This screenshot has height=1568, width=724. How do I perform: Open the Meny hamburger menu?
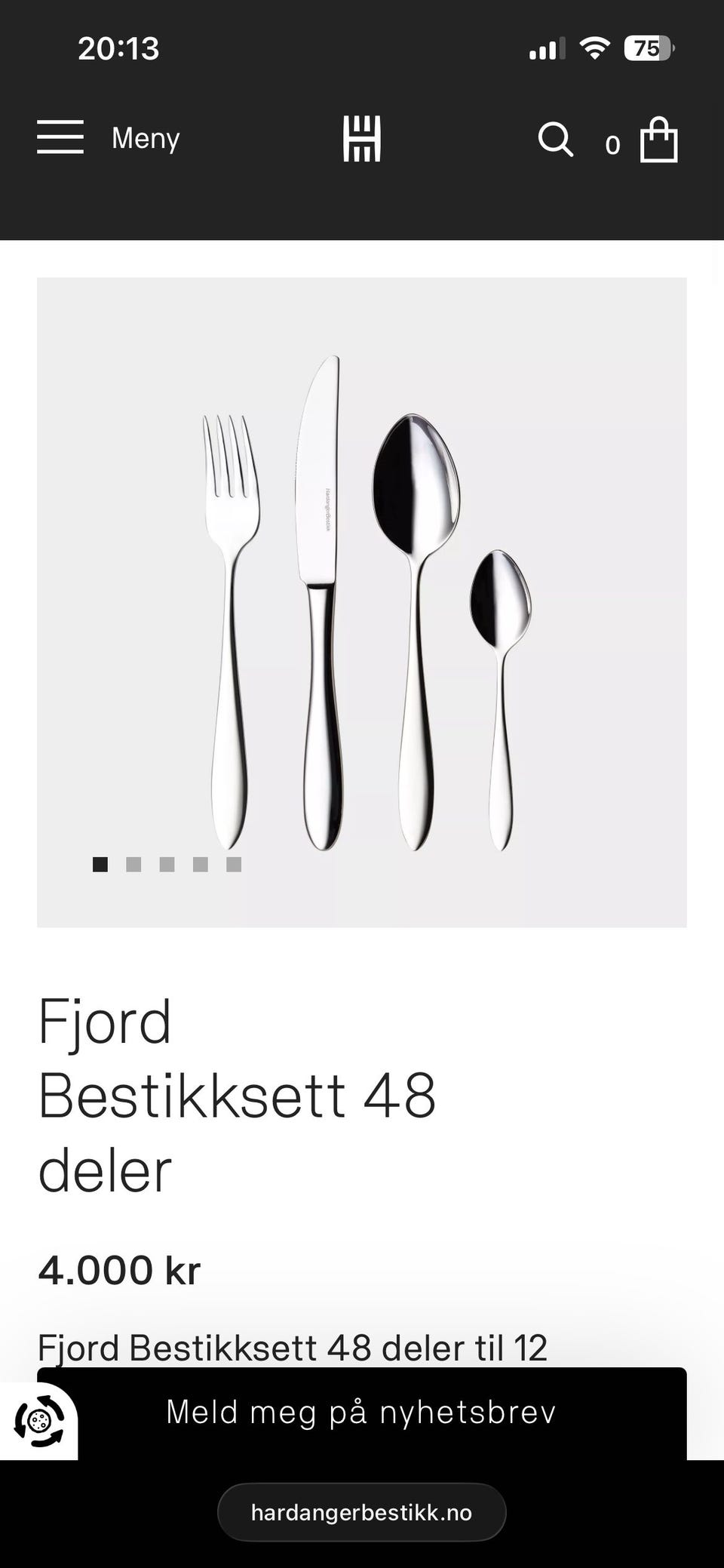(109, 137)
